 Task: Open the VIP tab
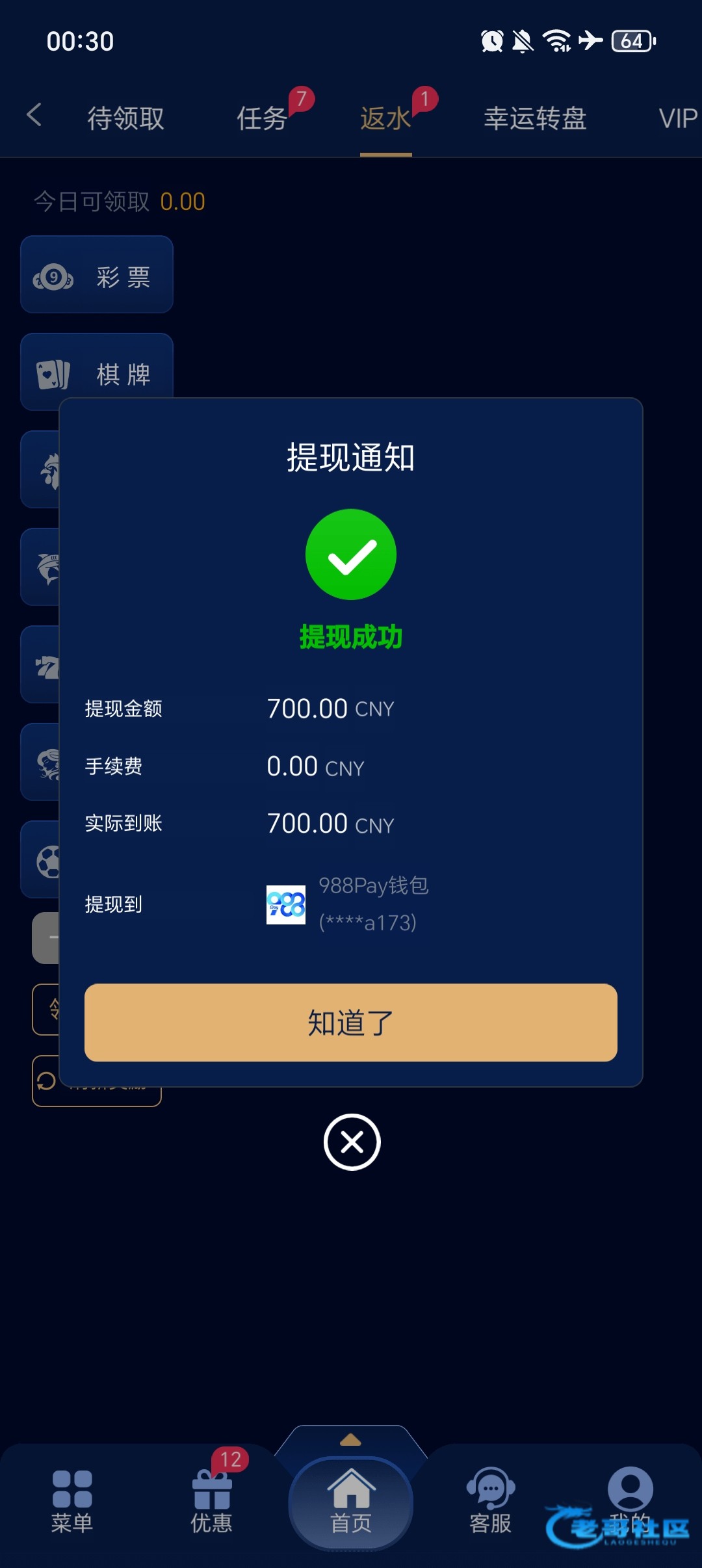[x=677, y=119]
